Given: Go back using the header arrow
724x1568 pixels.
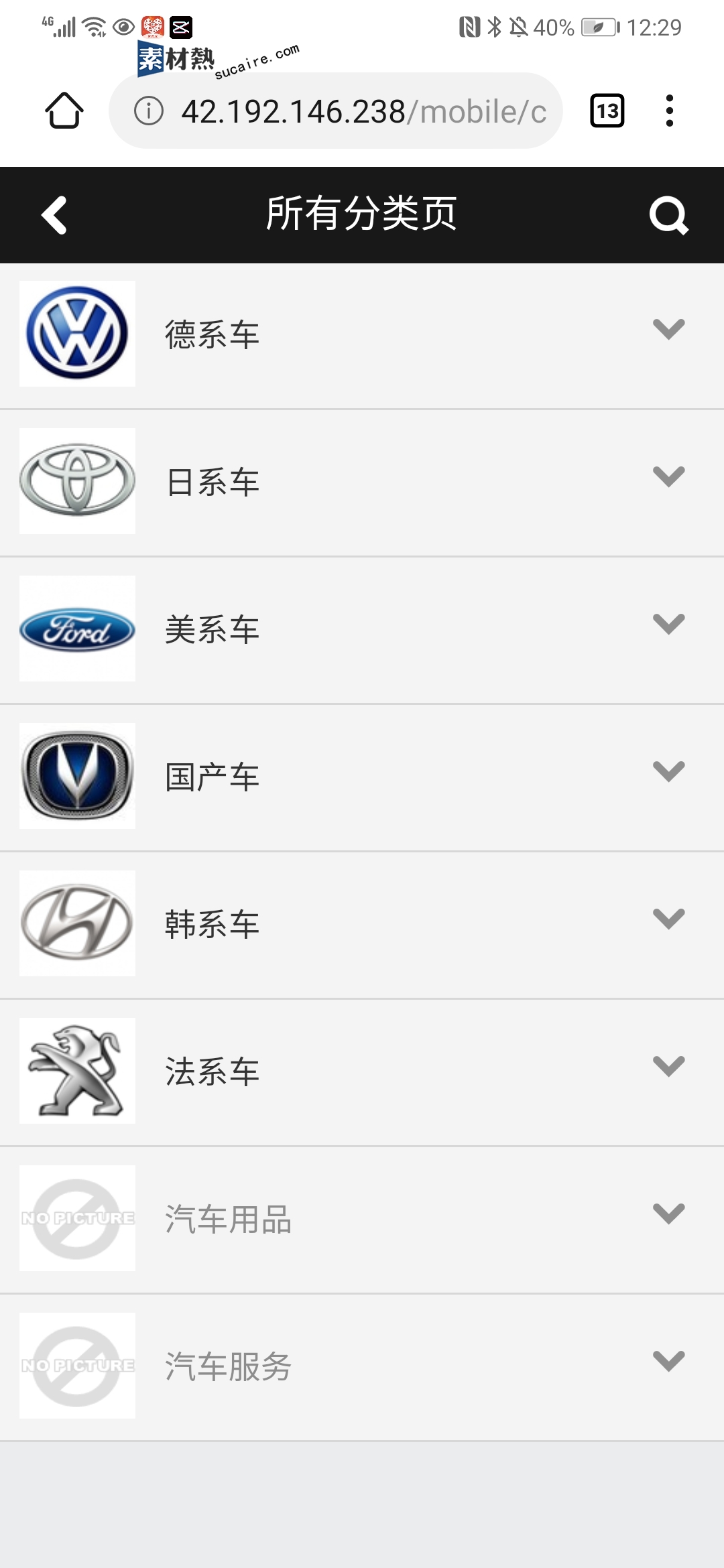Looking at the screenshot, I should tap(54, 215).
